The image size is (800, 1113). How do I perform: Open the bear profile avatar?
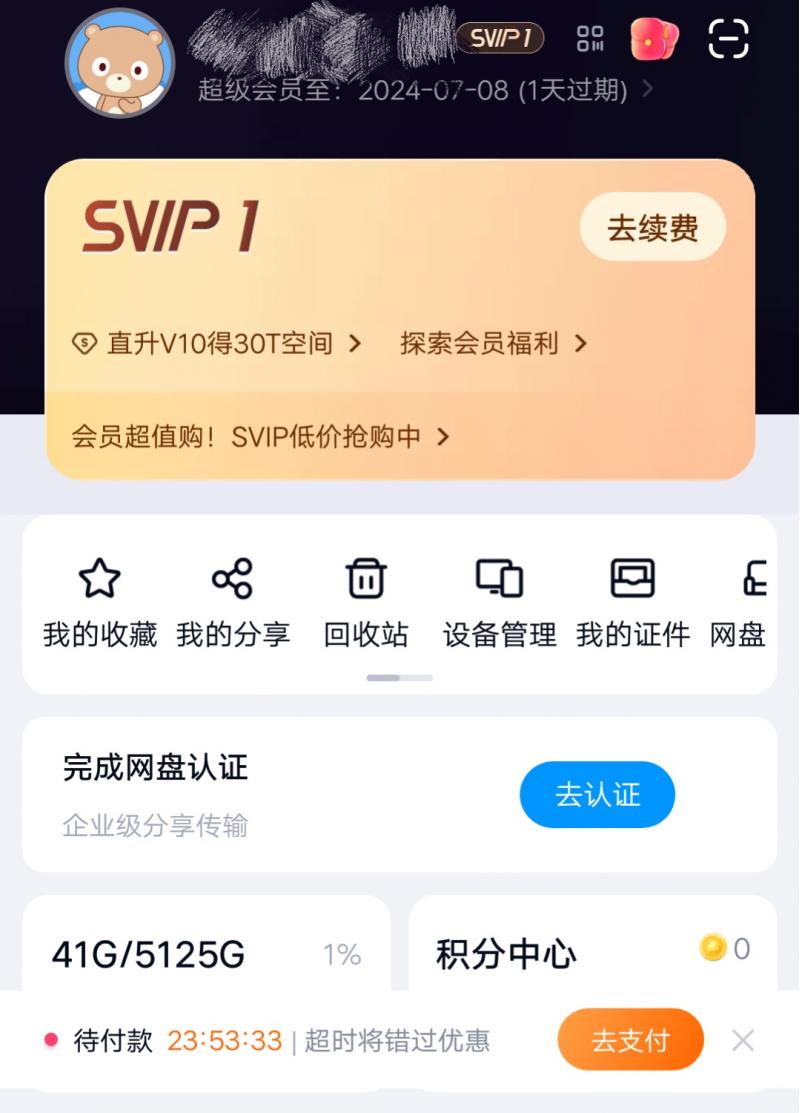pyautogui.click(x=120, y=62)
